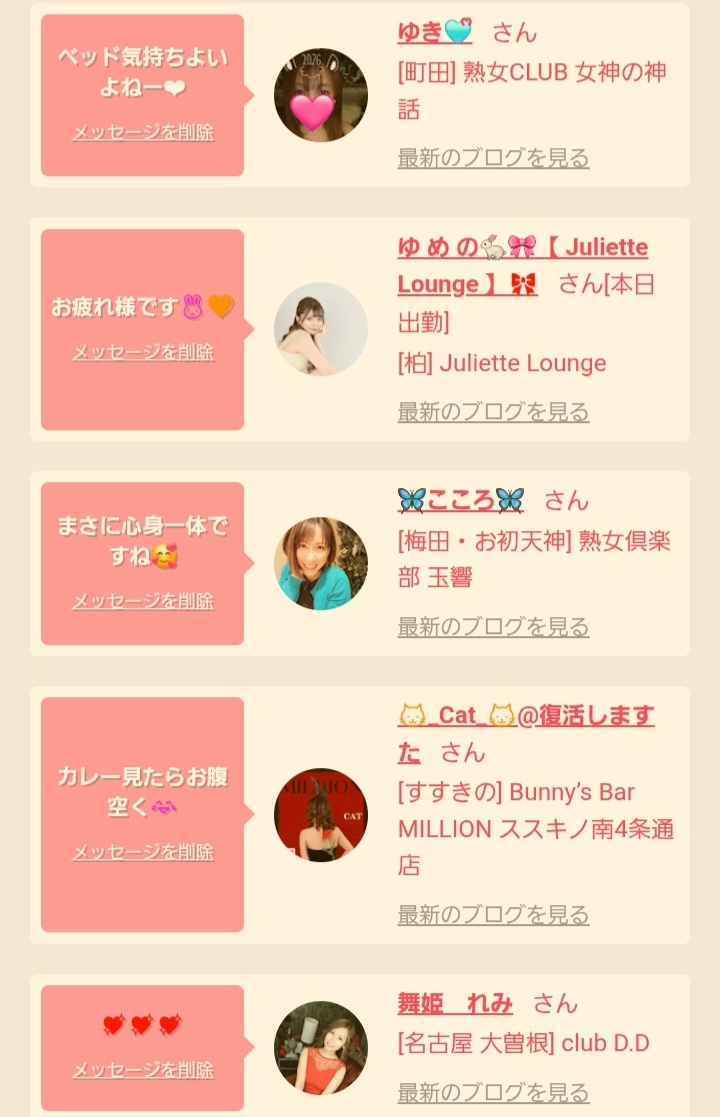Tap 舞姫 れみ's round profile photo
Viewport: 720px width, 1117px height.
pos(320,1048)
